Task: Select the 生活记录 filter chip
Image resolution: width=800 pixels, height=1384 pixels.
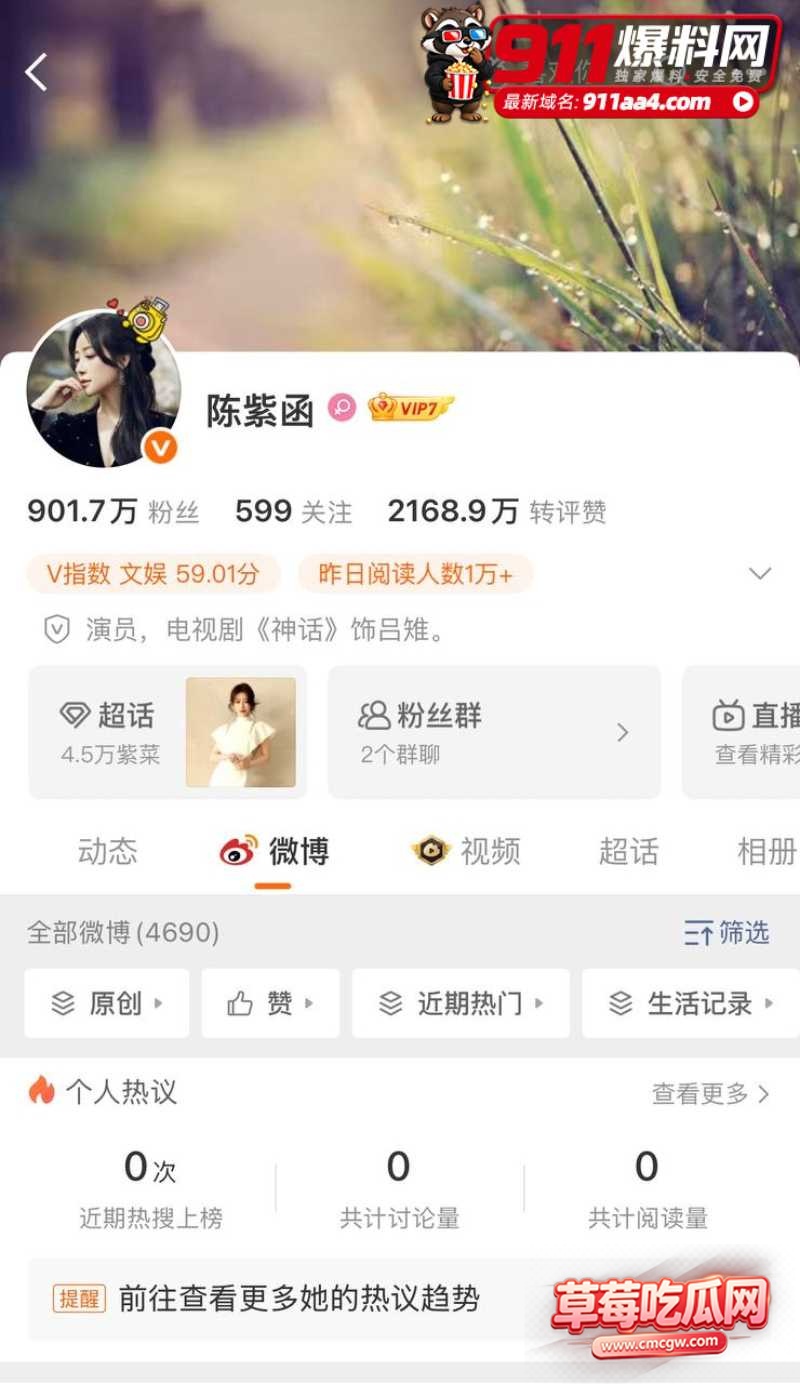Action: (x=691, y=1003)
